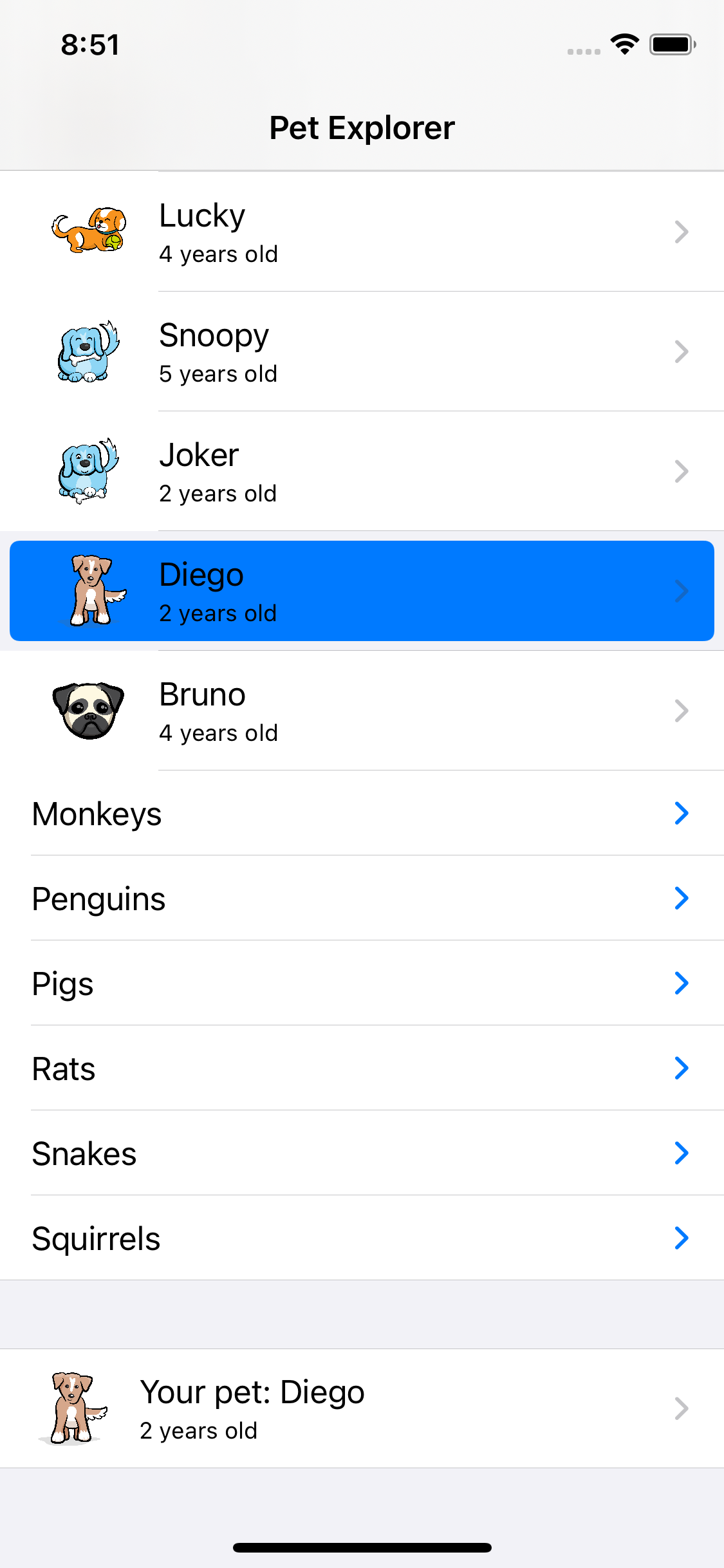Click Snoopy's blue dog icon

point(87,351)
